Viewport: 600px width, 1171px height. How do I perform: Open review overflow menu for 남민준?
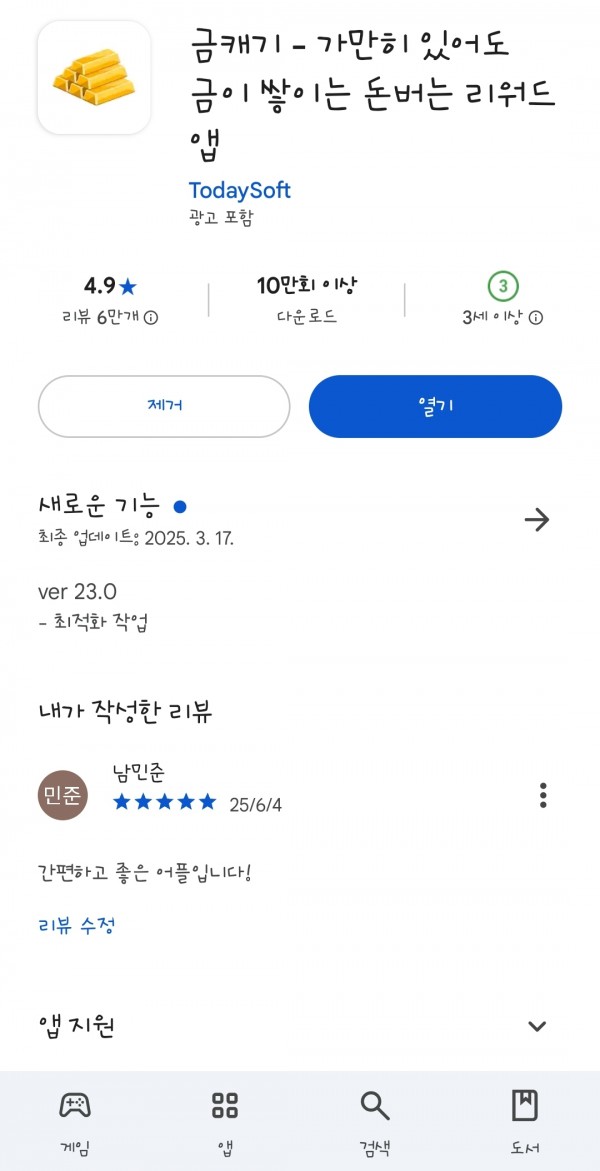coord(543,795)
